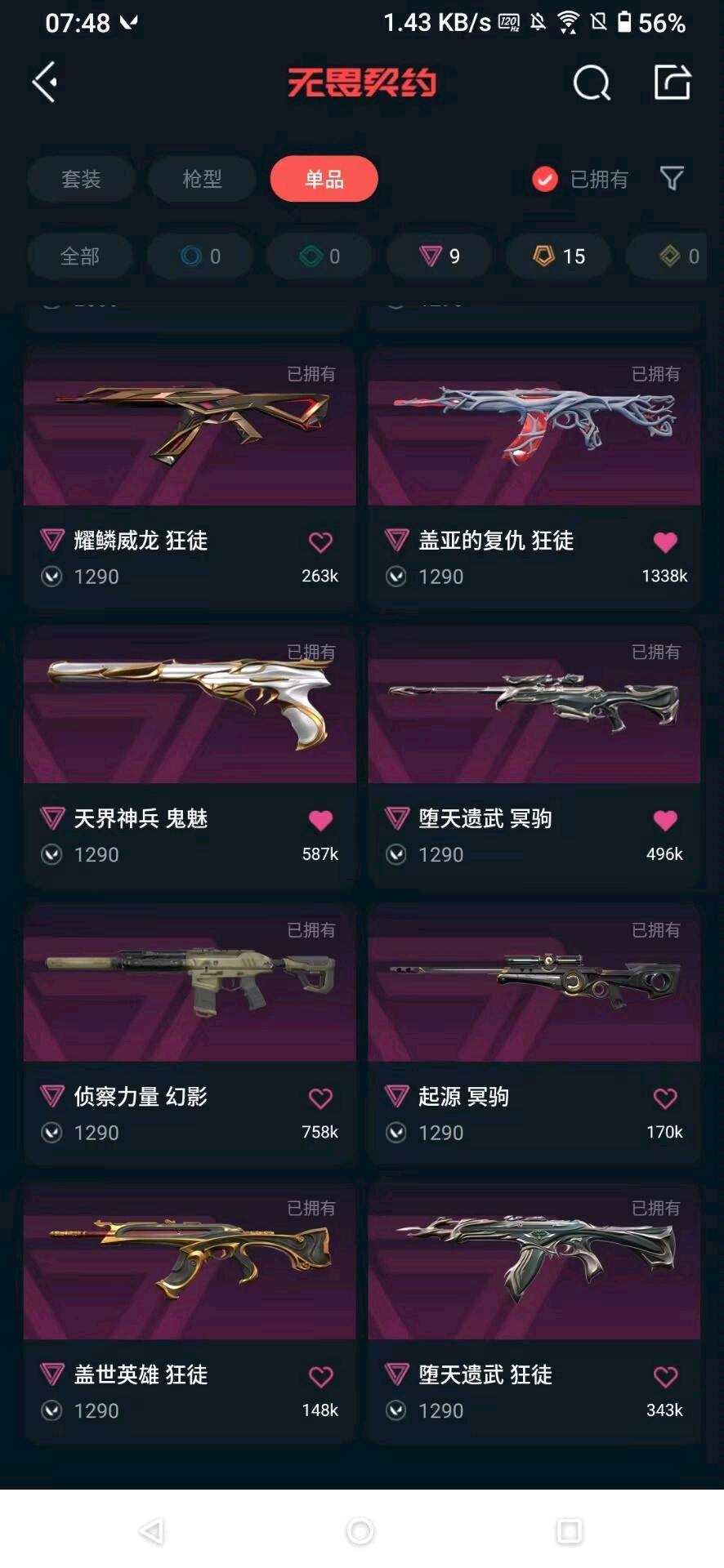
Task: Tap the system home button
Action: point(360,1530)
